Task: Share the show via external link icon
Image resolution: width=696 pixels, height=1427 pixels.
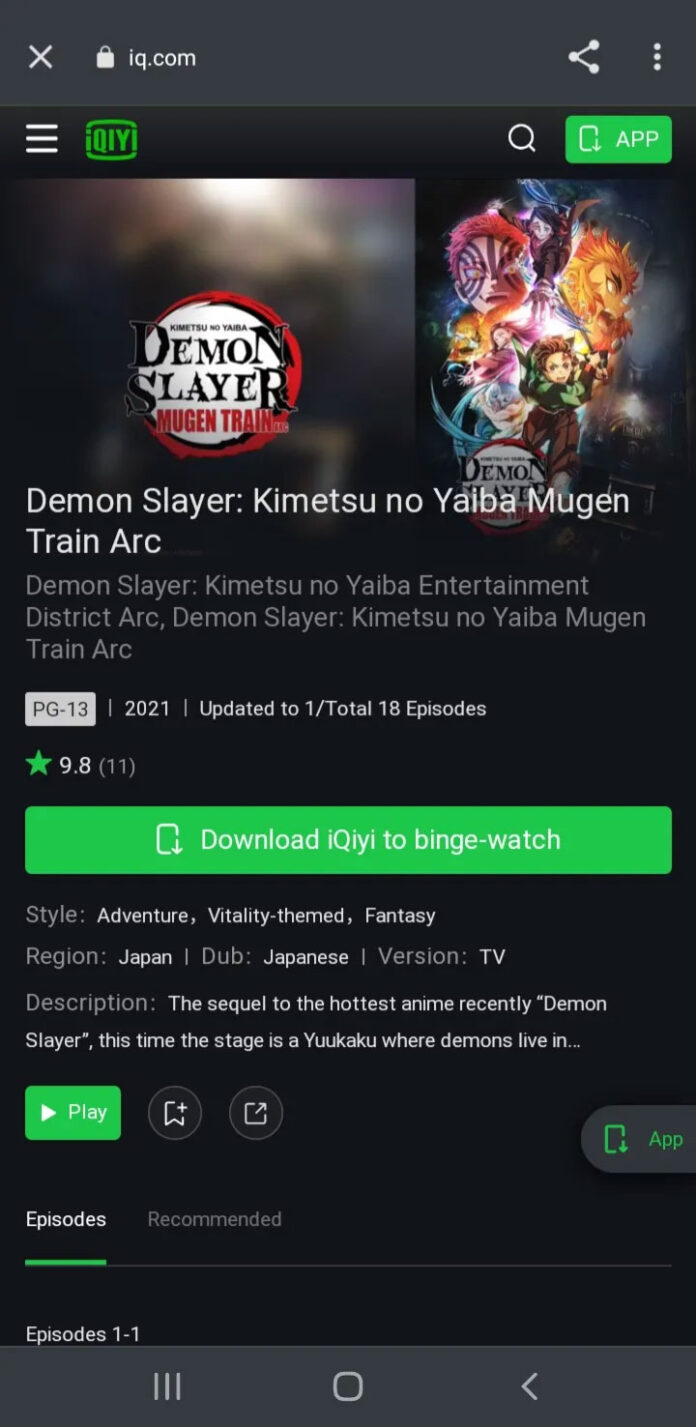Action: click(256, 1113)
